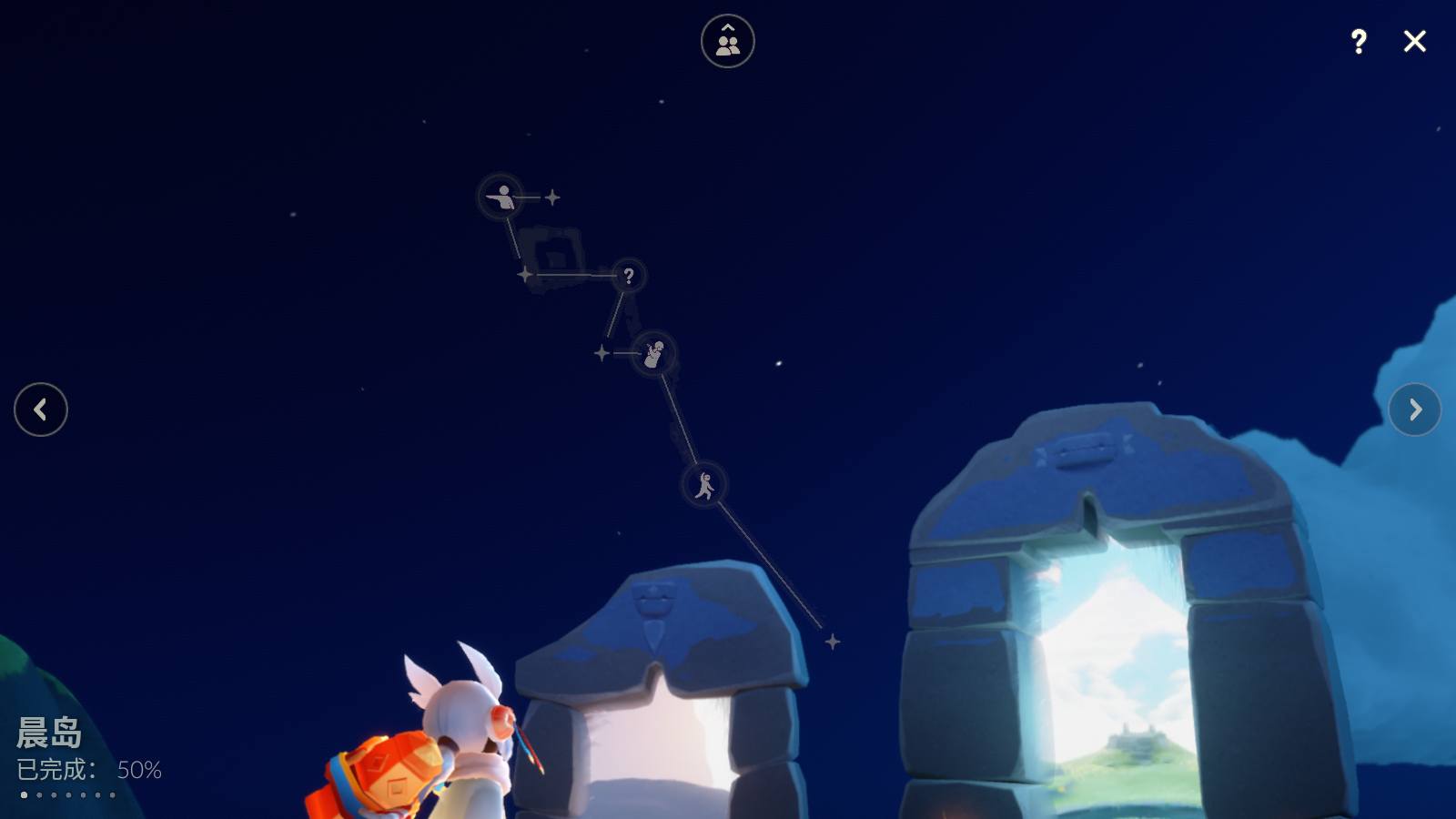Go to the next constellation
Image resolution: width=1456 pixels, height=819 pixels.
pos(1414,409)
